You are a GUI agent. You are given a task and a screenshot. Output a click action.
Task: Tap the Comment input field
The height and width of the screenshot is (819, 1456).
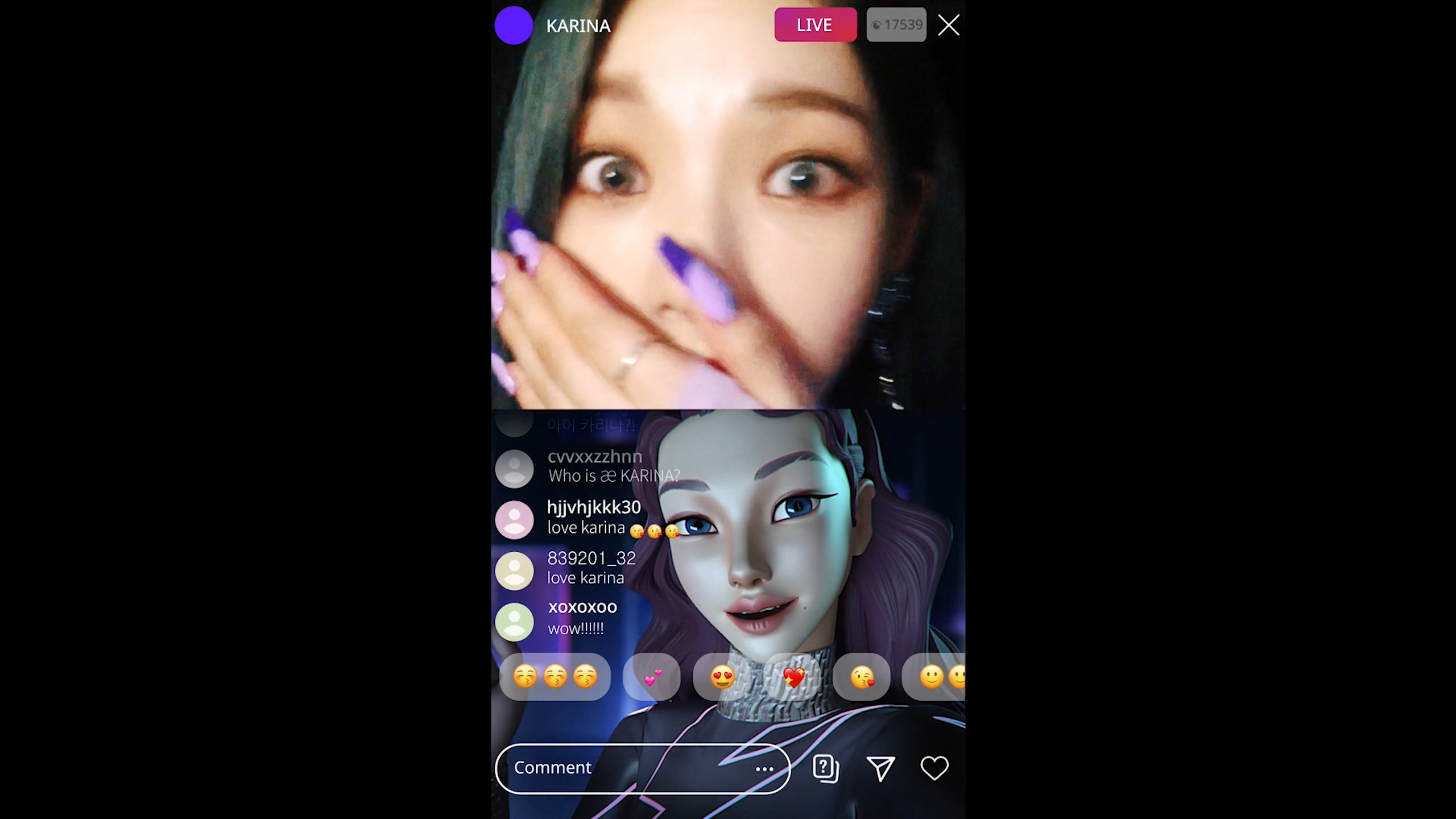[x=626, y=768]
